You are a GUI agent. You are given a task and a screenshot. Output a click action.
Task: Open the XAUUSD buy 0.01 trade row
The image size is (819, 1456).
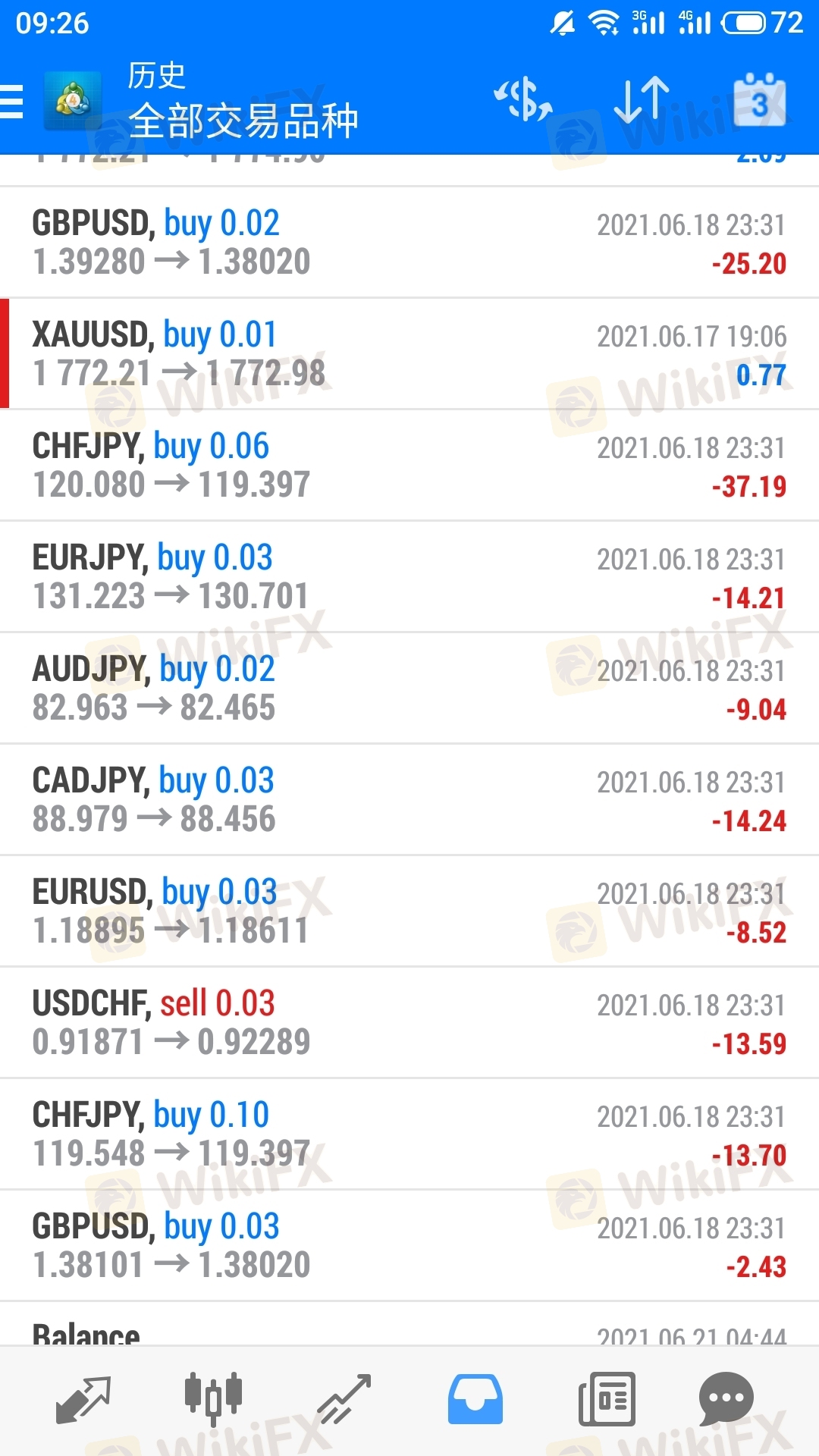[x=409, y=354]
